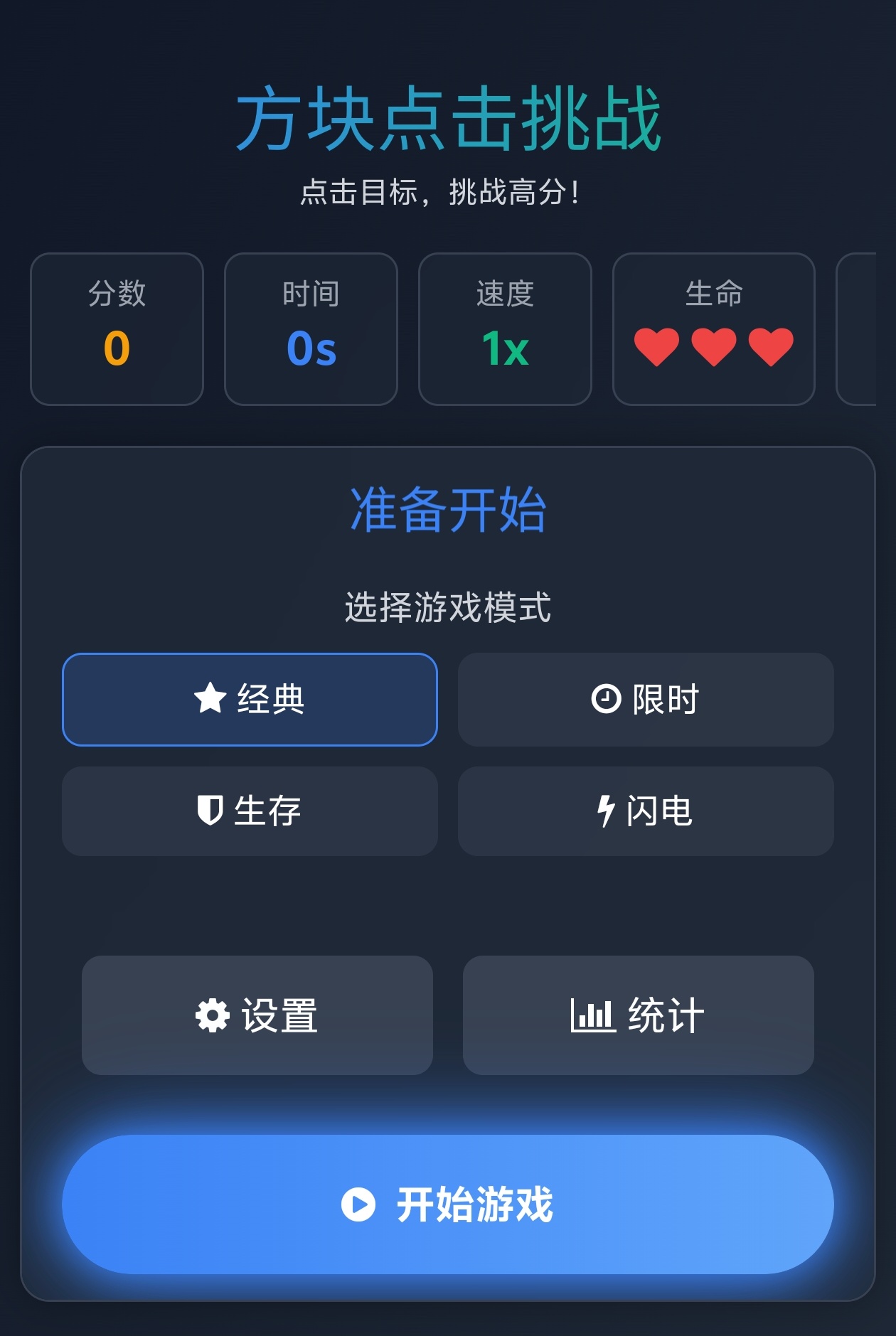
Task: Select the 闪电 game mode
Action: (647, 811)
